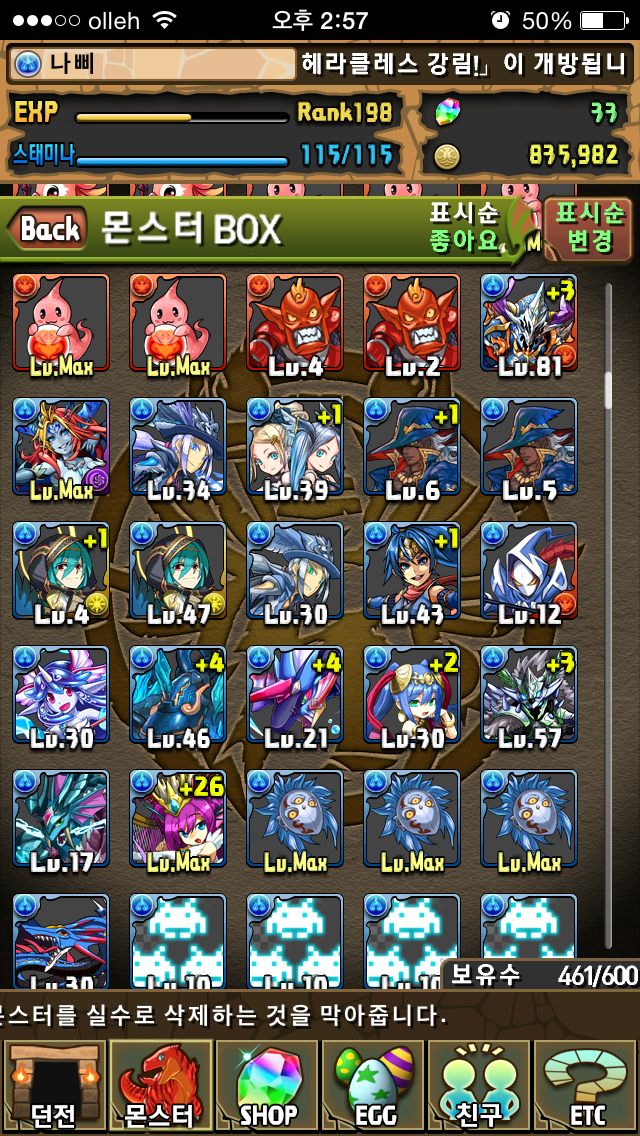Open the ETC tab

click(x=586, y=1085)
